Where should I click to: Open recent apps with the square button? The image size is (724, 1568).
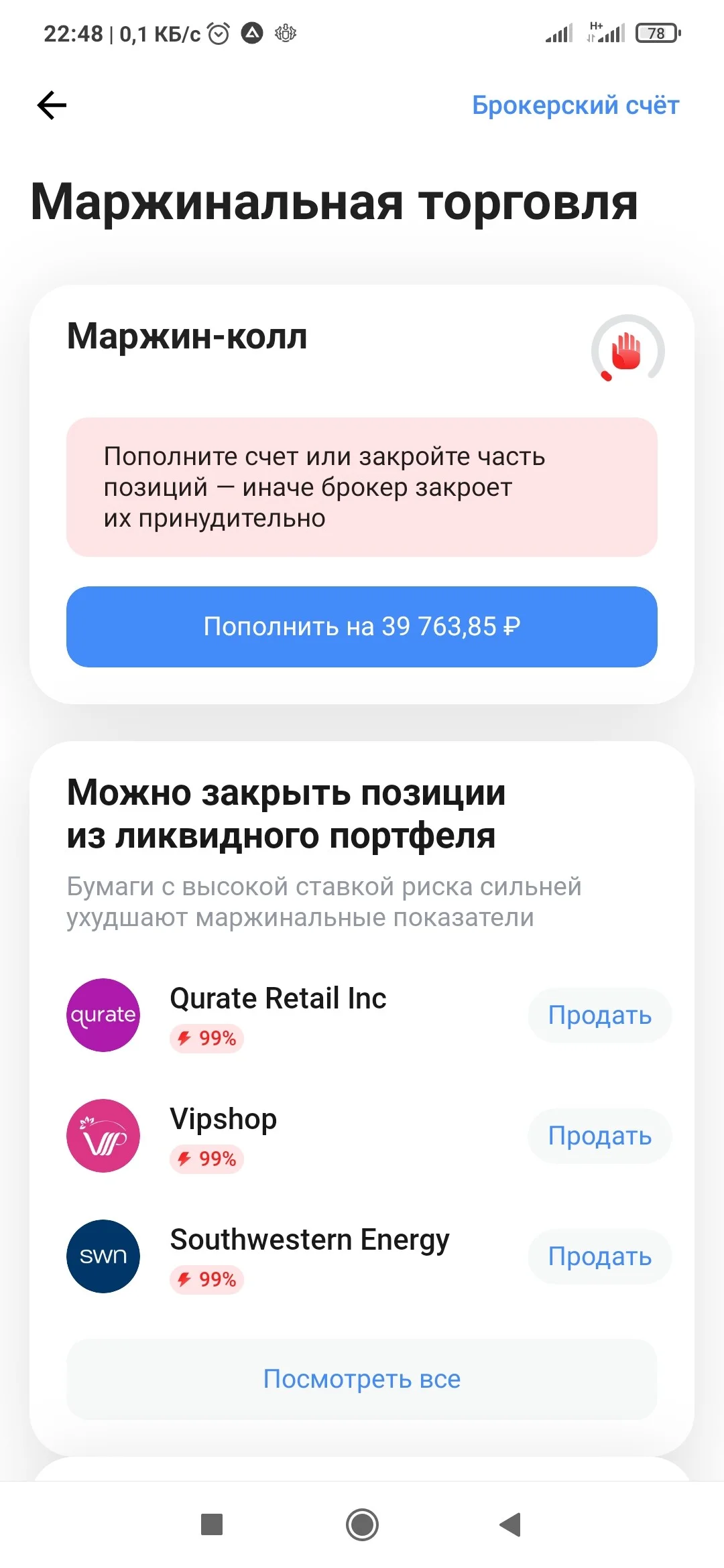212,1525
